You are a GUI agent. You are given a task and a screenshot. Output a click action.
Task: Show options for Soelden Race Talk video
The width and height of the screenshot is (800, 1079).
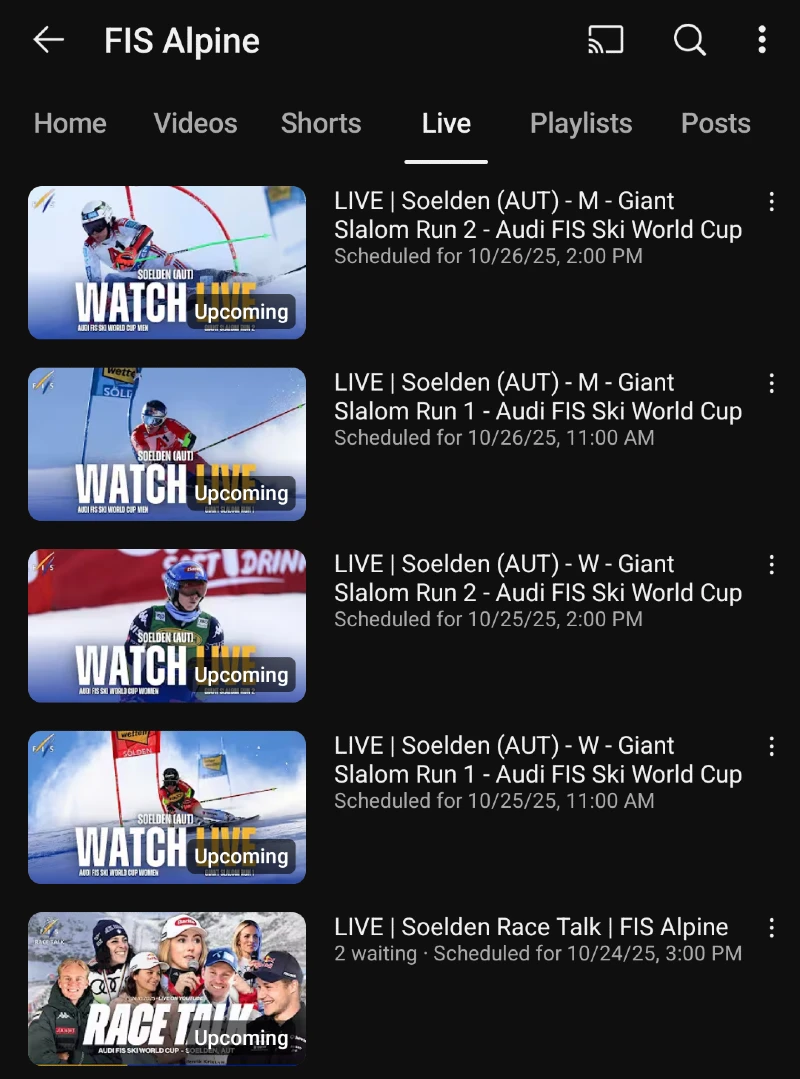pyautogui.click(x=771, y=928)
